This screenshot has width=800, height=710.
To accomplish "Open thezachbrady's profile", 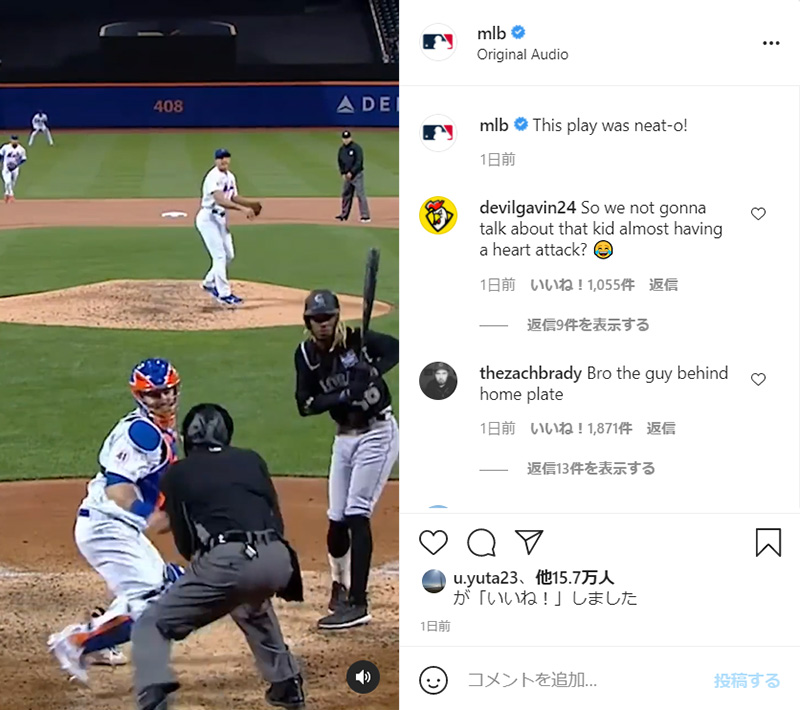I will 530,373.
